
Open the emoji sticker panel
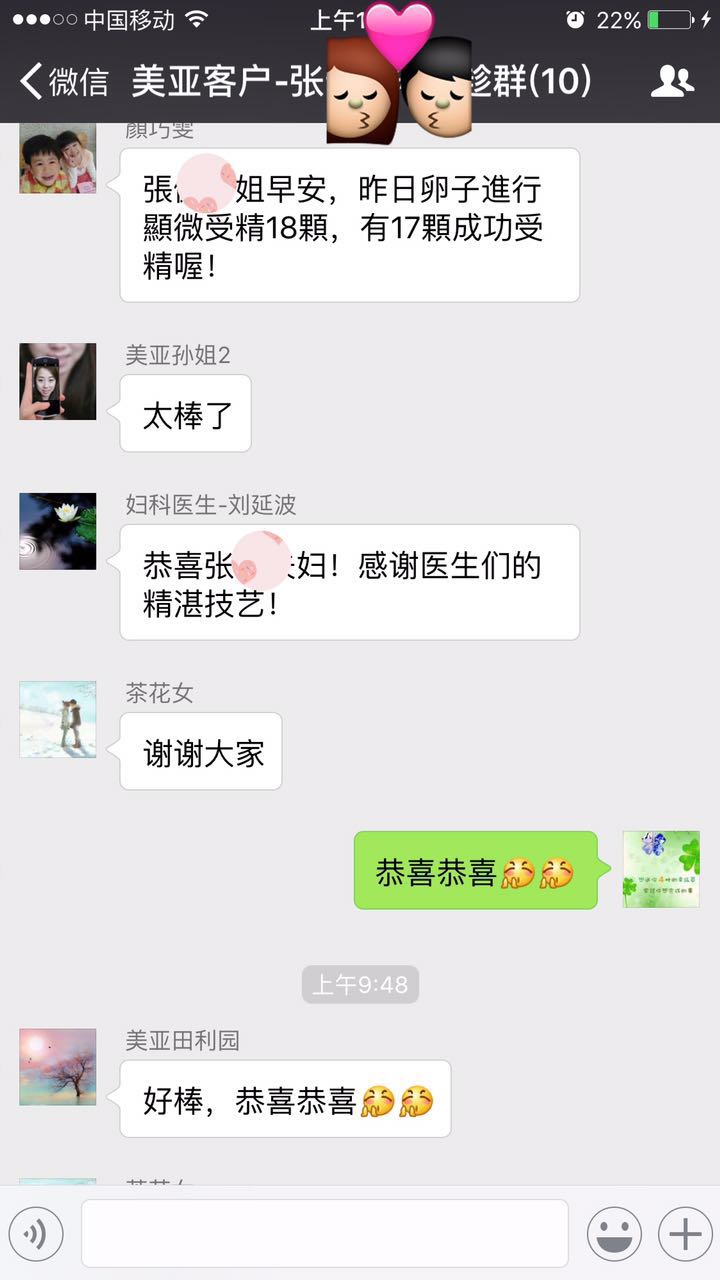point(614,1235)
